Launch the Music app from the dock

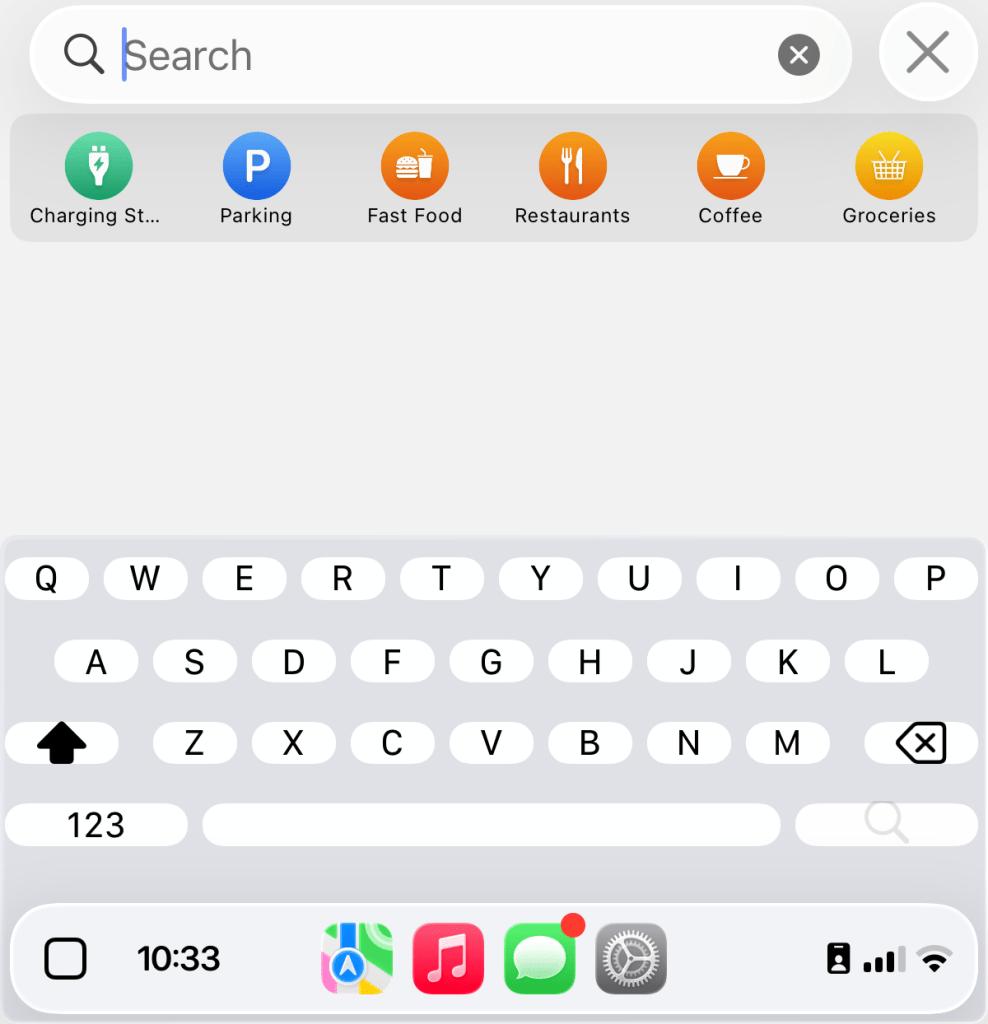[448, 959]
